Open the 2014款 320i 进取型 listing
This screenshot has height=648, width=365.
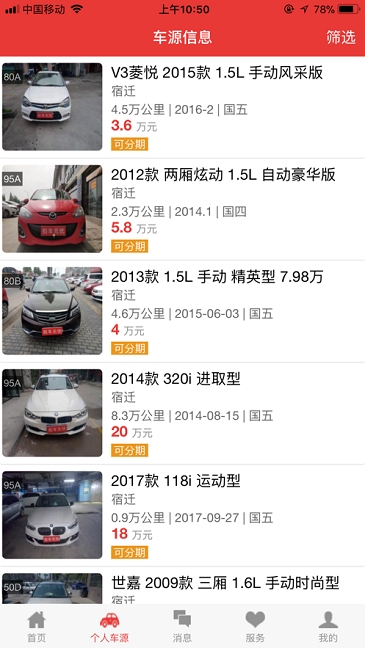click(x=182, y=413)
